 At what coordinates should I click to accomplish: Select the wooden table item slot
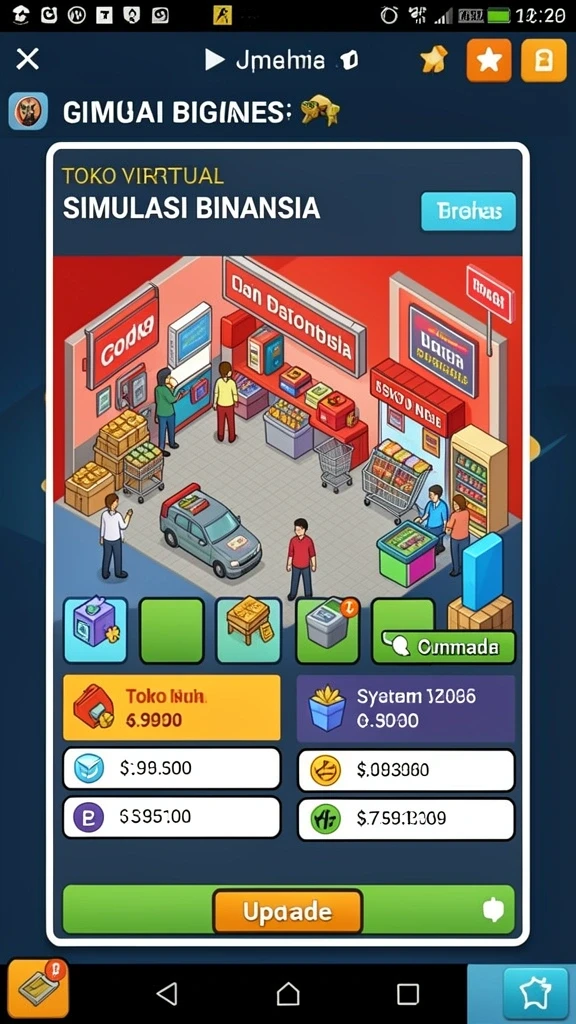[x=249, y=630]
